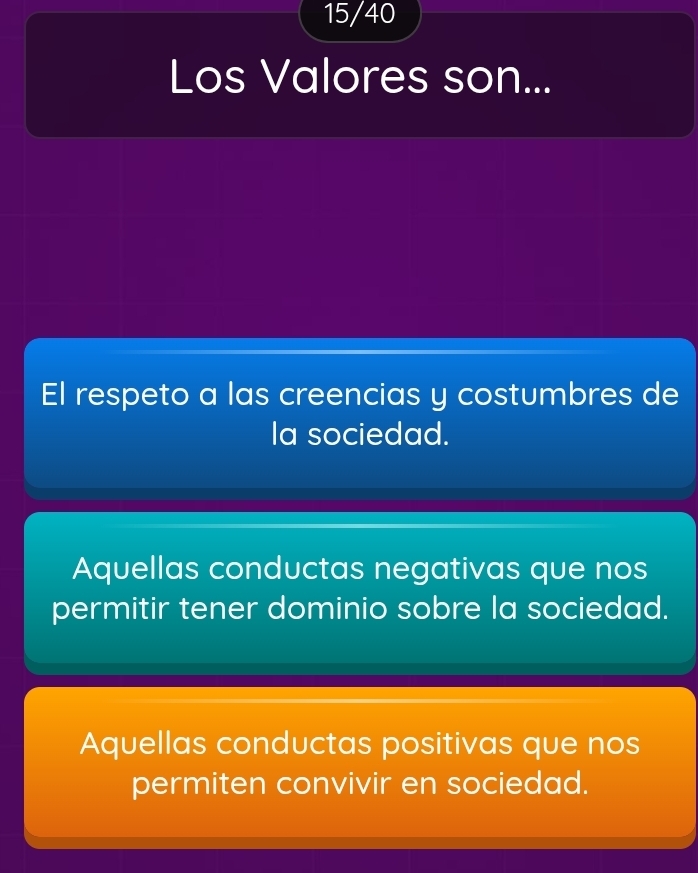Pick 'Aquellas conductas positivas que nos permiten convivir'
Image resolution: width=698 pixels, height=873 pixels.
pos(360,761)
